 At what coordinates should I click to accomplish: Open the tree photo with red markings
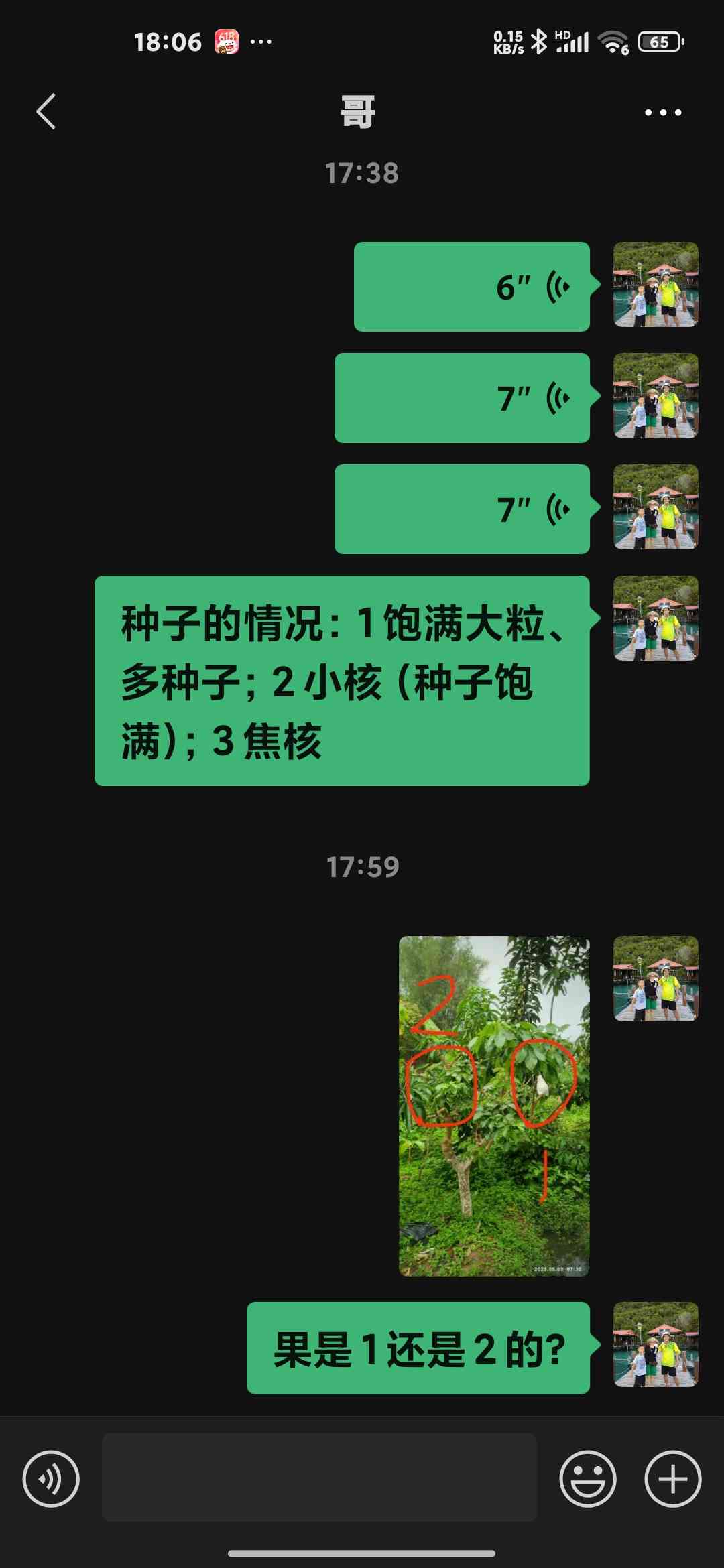coord(494,1106)
